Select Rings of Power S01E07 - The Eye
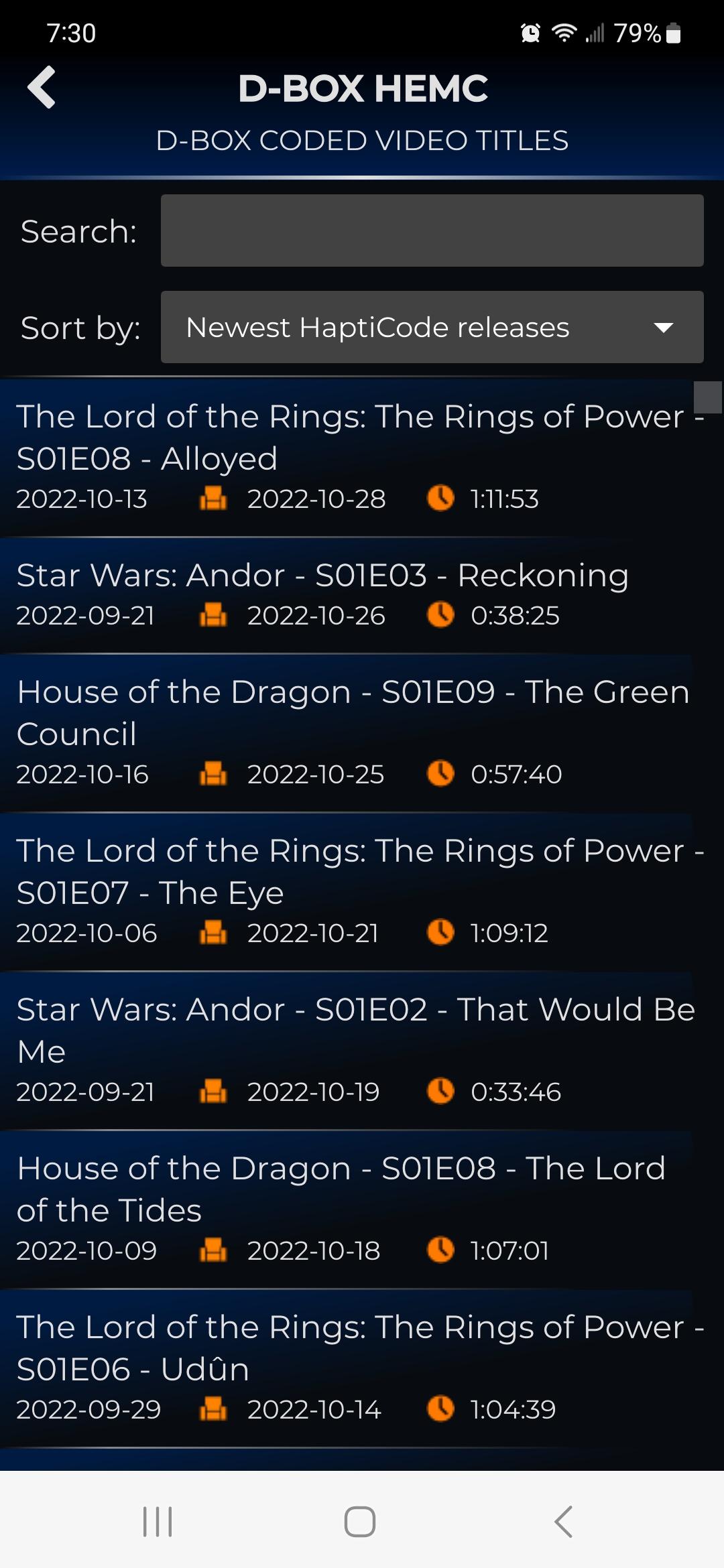 click(347, 893)
